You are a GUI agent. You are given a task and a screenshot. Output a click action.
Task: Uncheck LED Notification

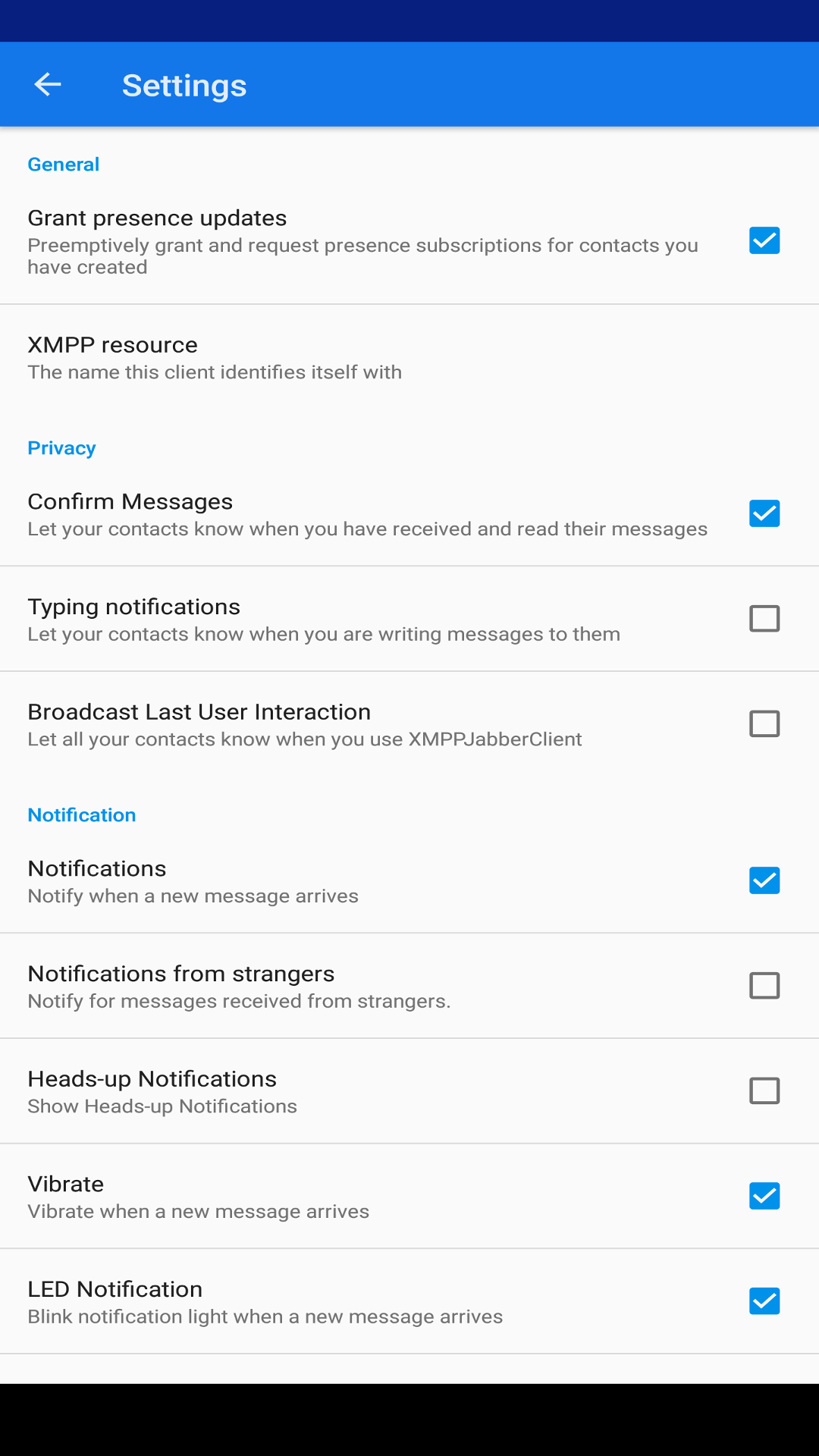point(764,1301)
